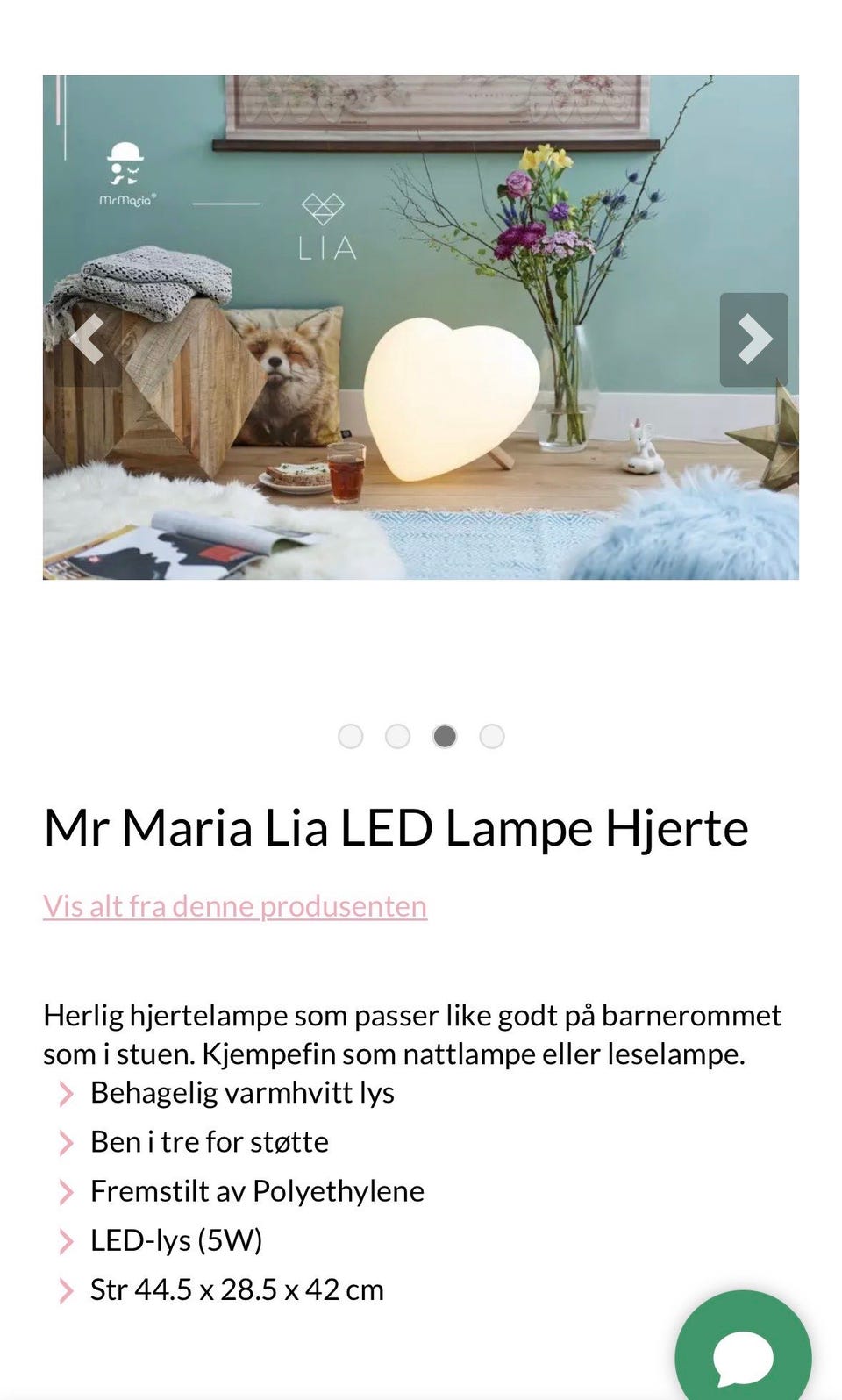
Task: Click the product title 'Mr Maria Lia LED Lampe Hjerte'
Action: 396,825
